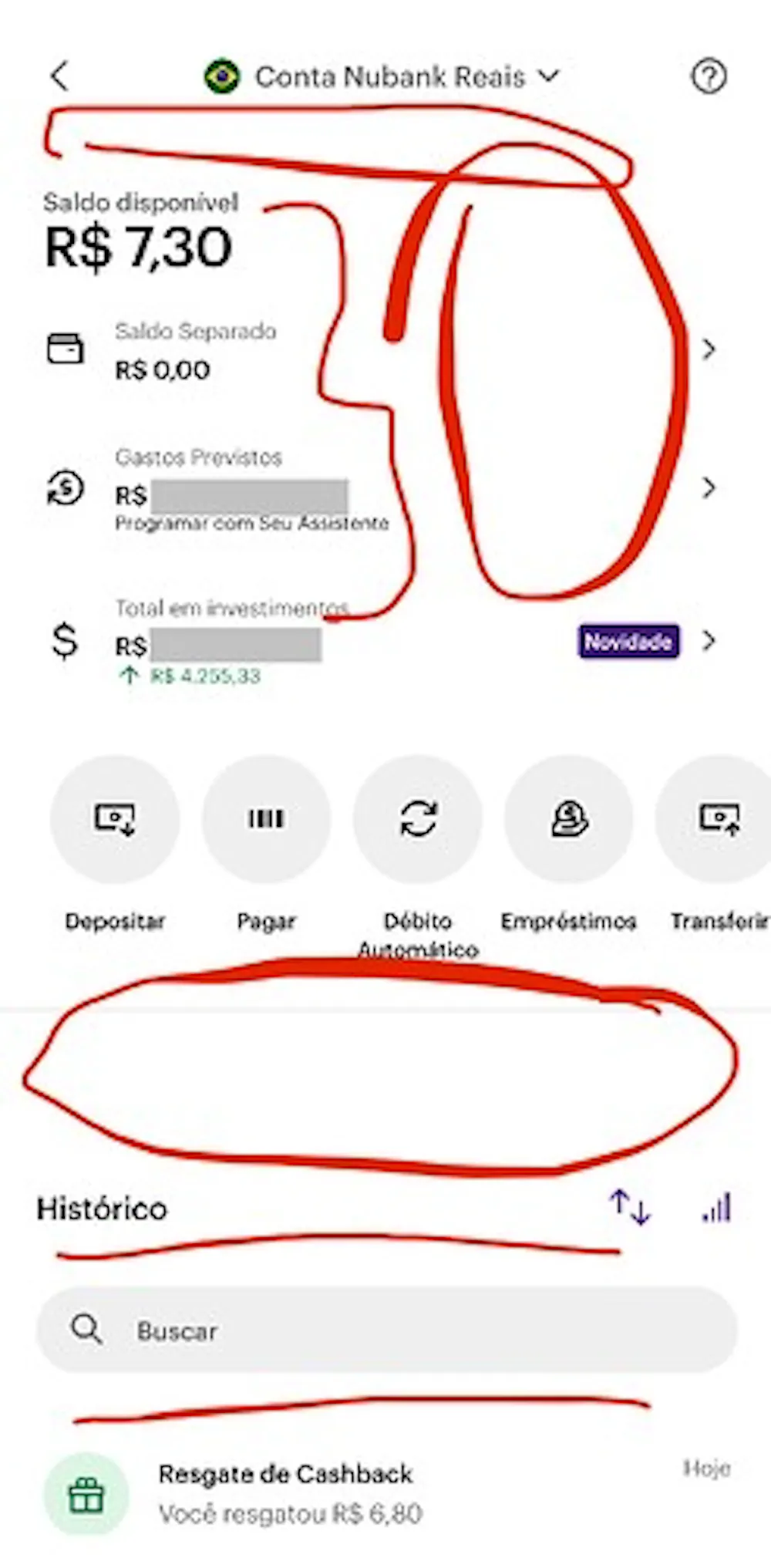Screen dimensions: 771x1568
Task: Tap the Transferir button
Action: (717, 819)
